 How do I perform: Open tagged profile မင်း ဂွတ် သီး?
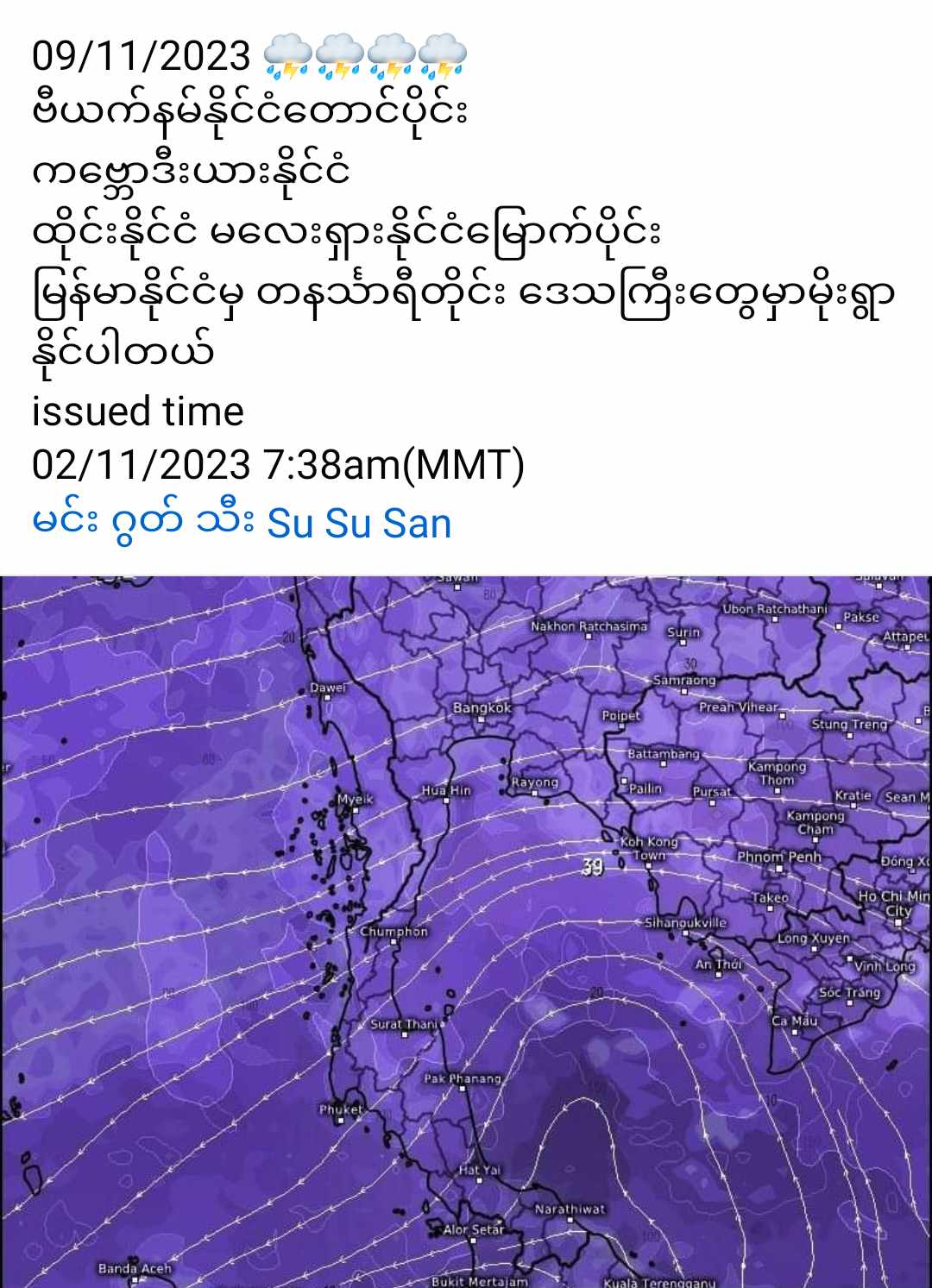pyautogui.click(x=143, y=523)
